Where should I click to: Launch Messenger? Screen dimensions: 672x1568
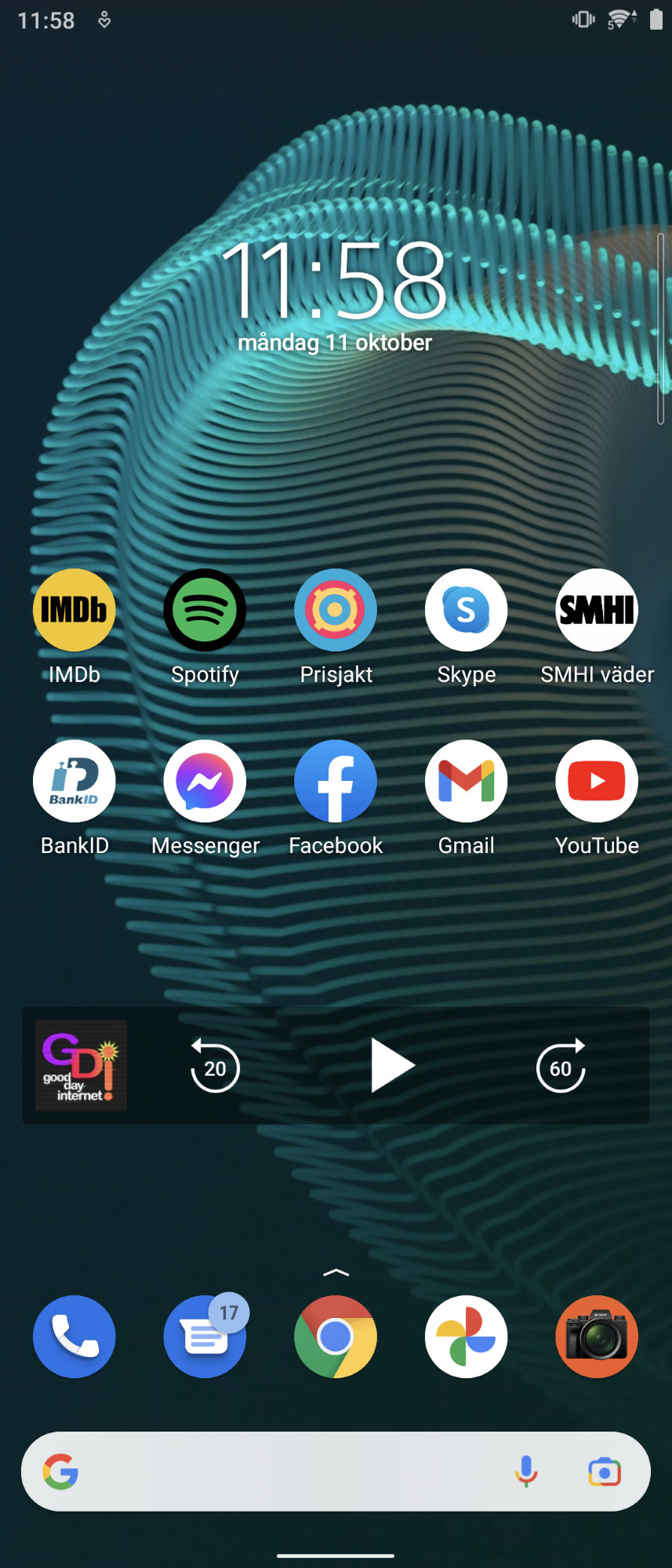pyautogui.click(x=205, y=781)
